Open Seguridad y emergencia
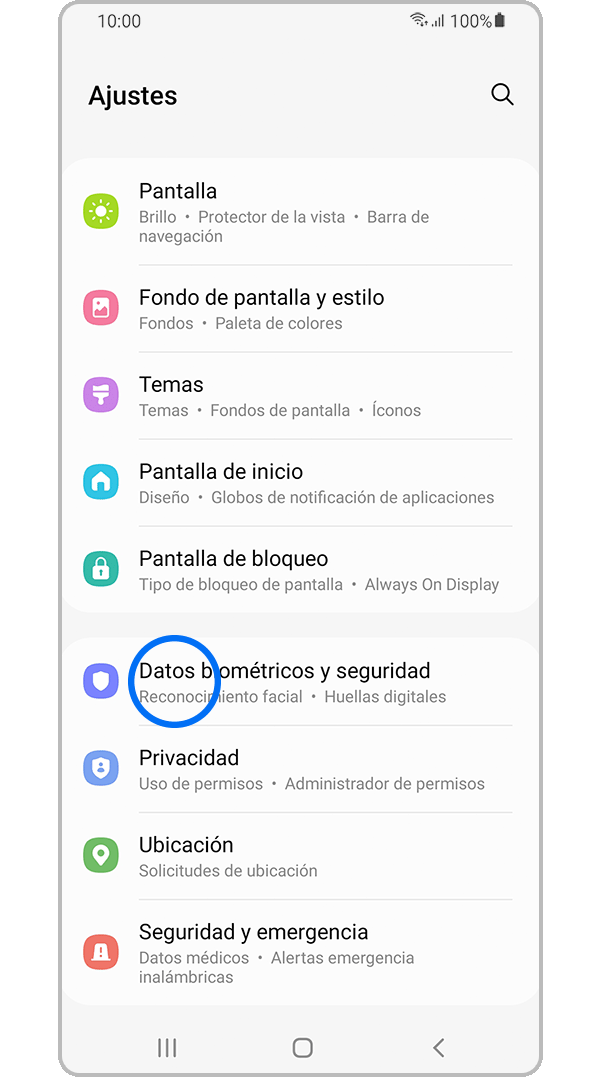The height and width of the screenshot is (1077, 600). point(300,952)
